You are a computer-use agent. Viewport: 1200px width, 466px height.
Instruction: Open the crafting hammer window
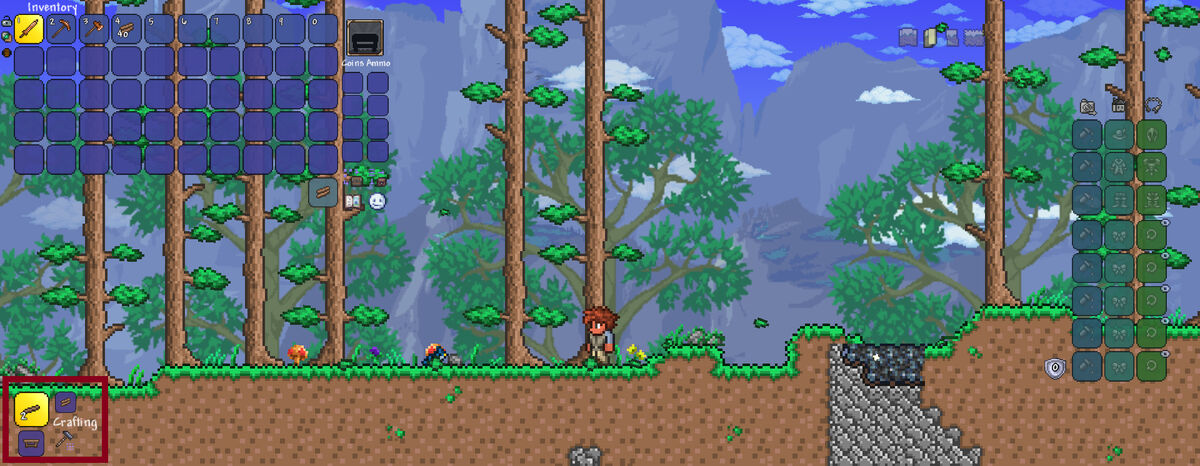(x=66, y=440)
